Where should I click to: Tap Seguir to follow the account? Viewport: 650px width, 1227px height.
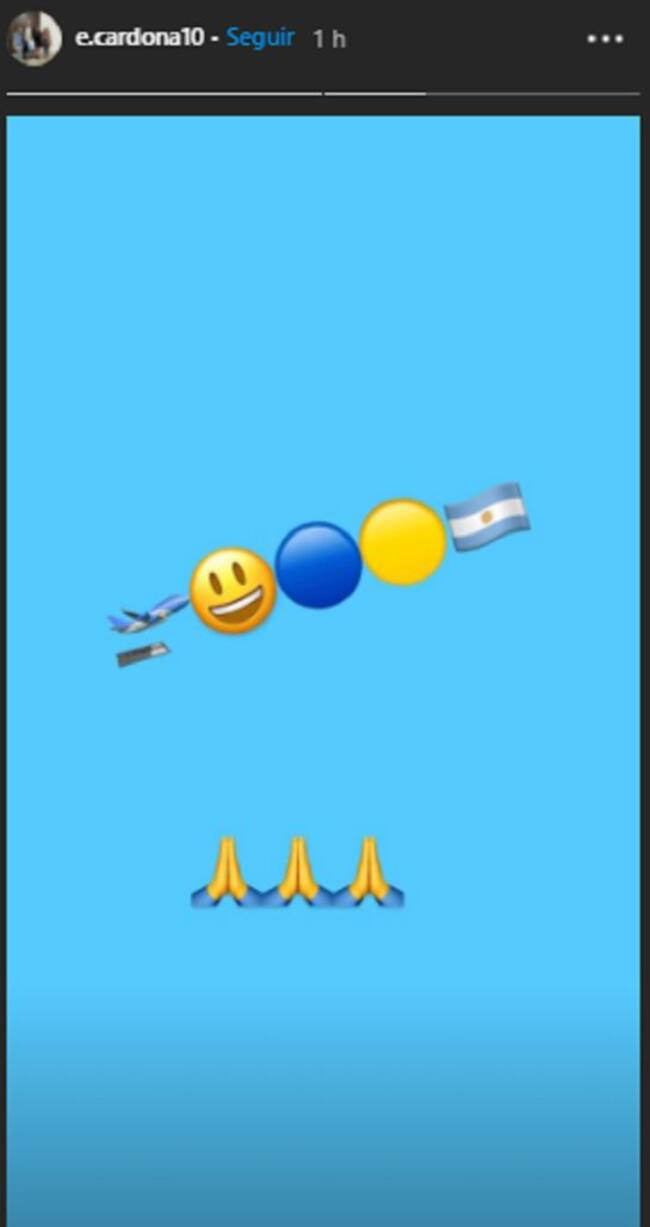coord(260,38)
